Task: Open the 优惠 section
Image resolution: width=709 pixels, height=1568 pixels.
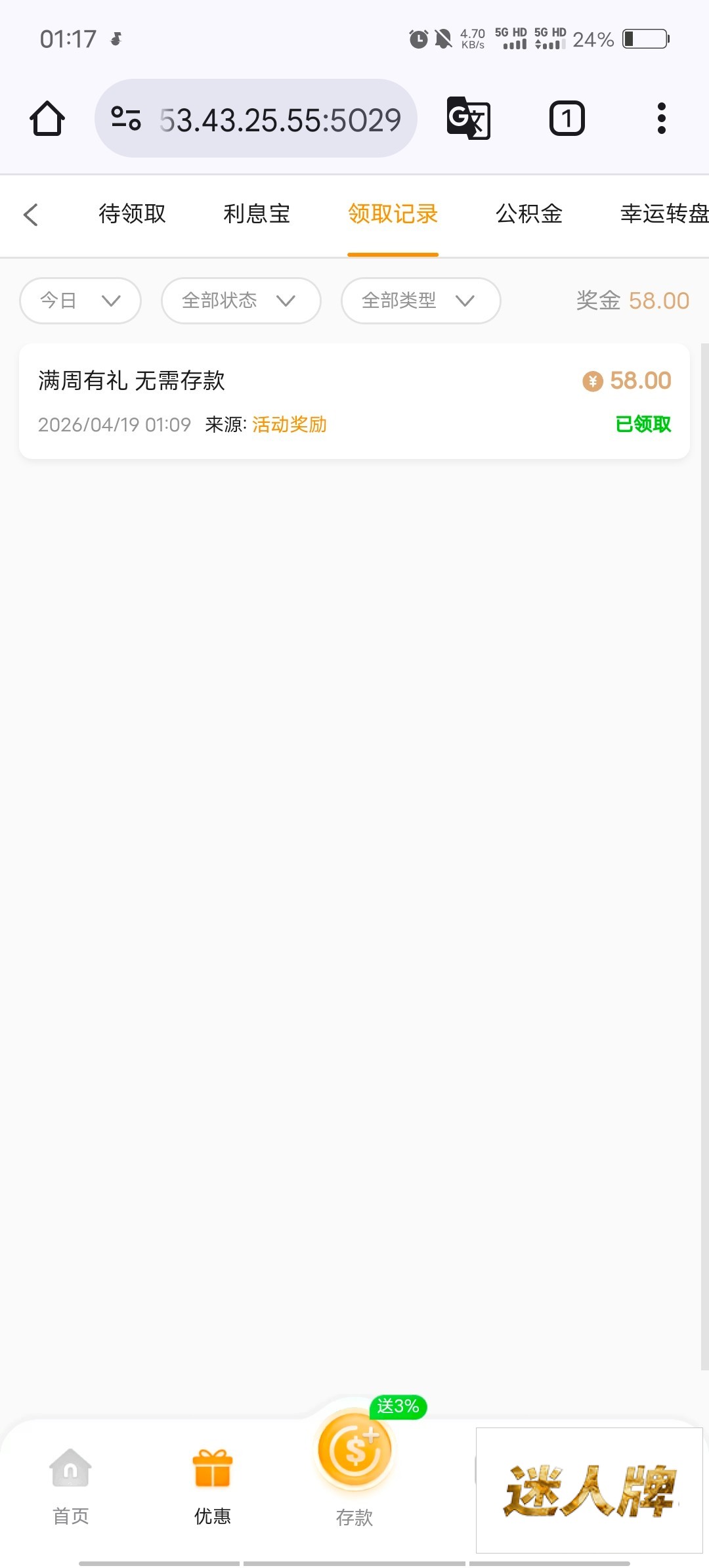Action: click(213, 1487)
